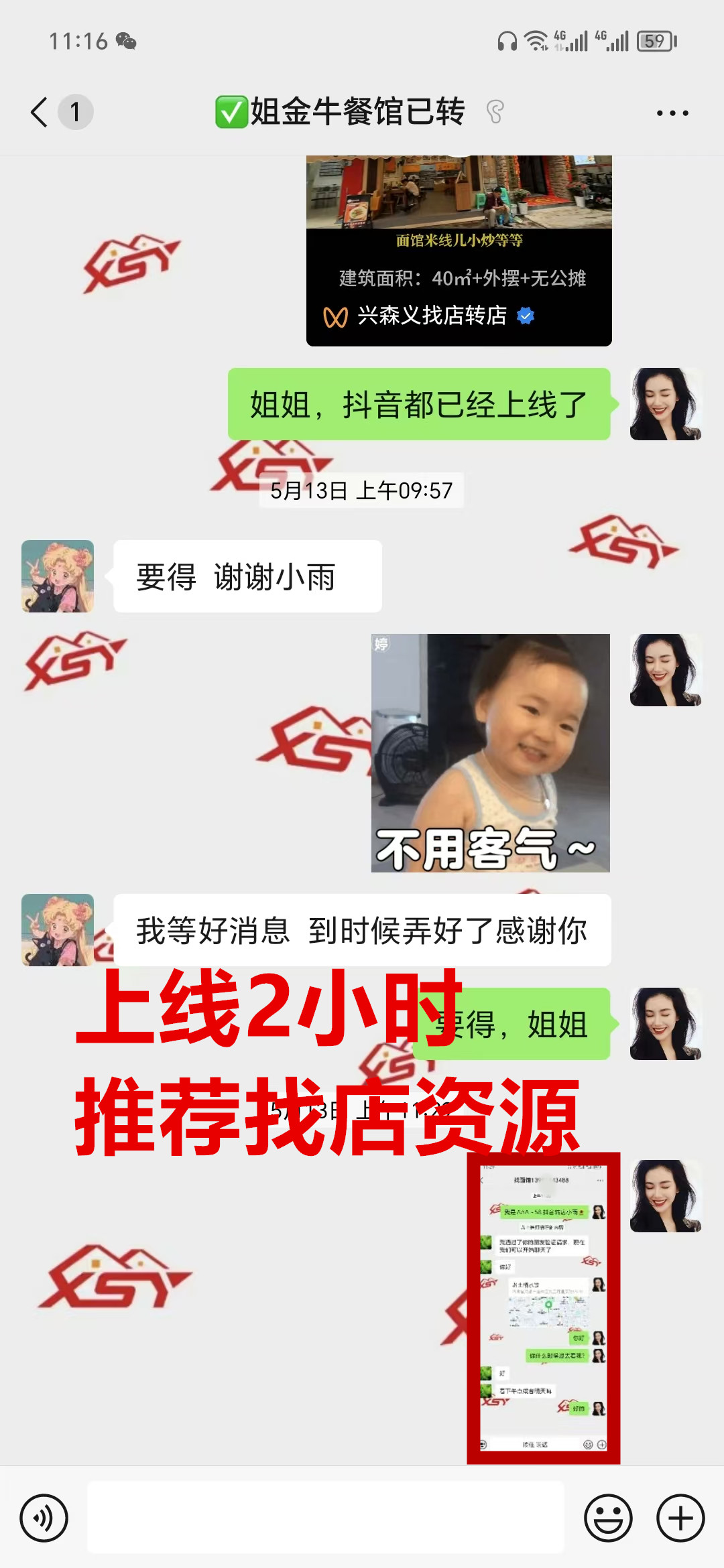The image size is (724, 1568).
Task: Switch to voice message input
Action: (44, 1517)
